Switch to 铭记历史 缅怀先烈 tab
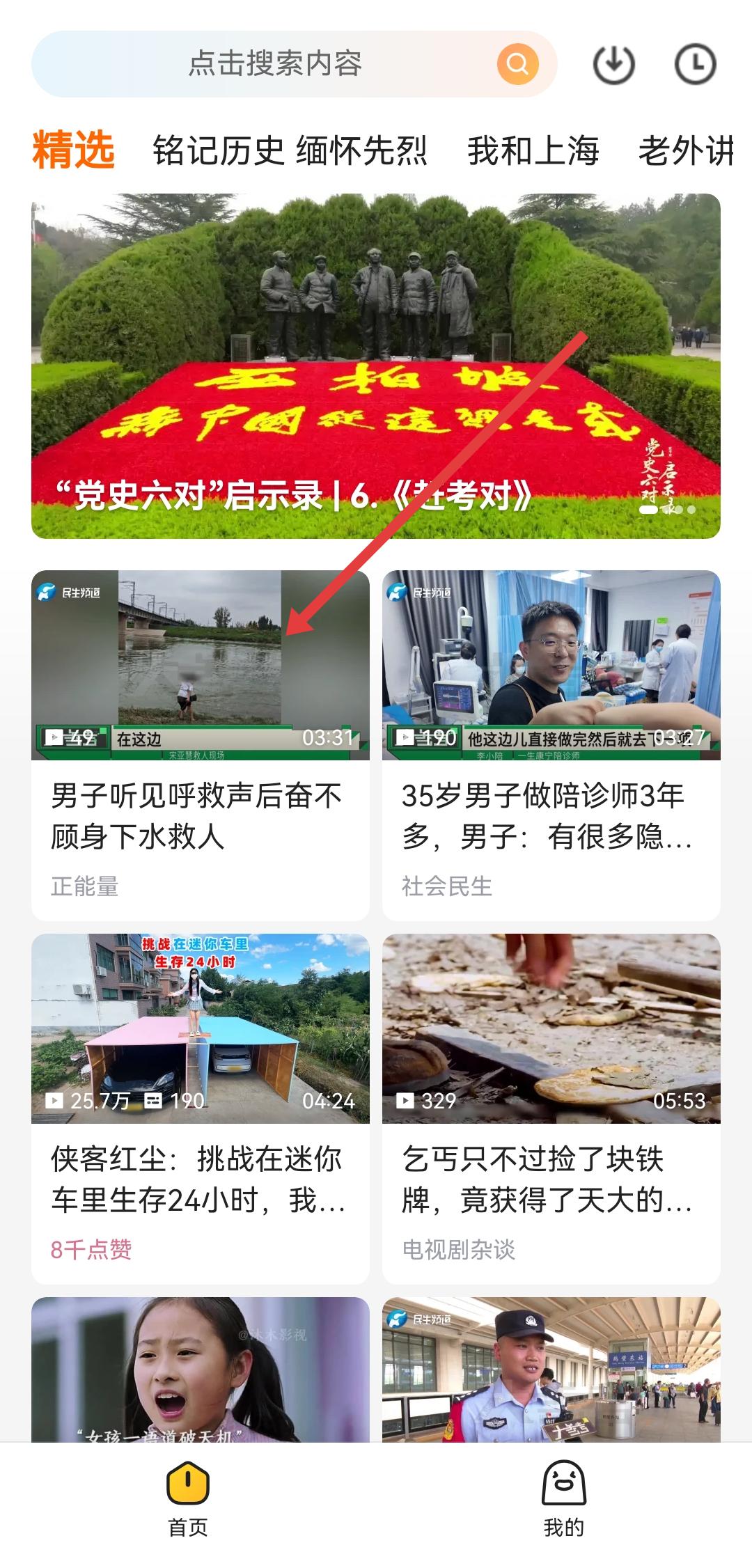This screenshot has width=752, height=1568. click(290, 151)
